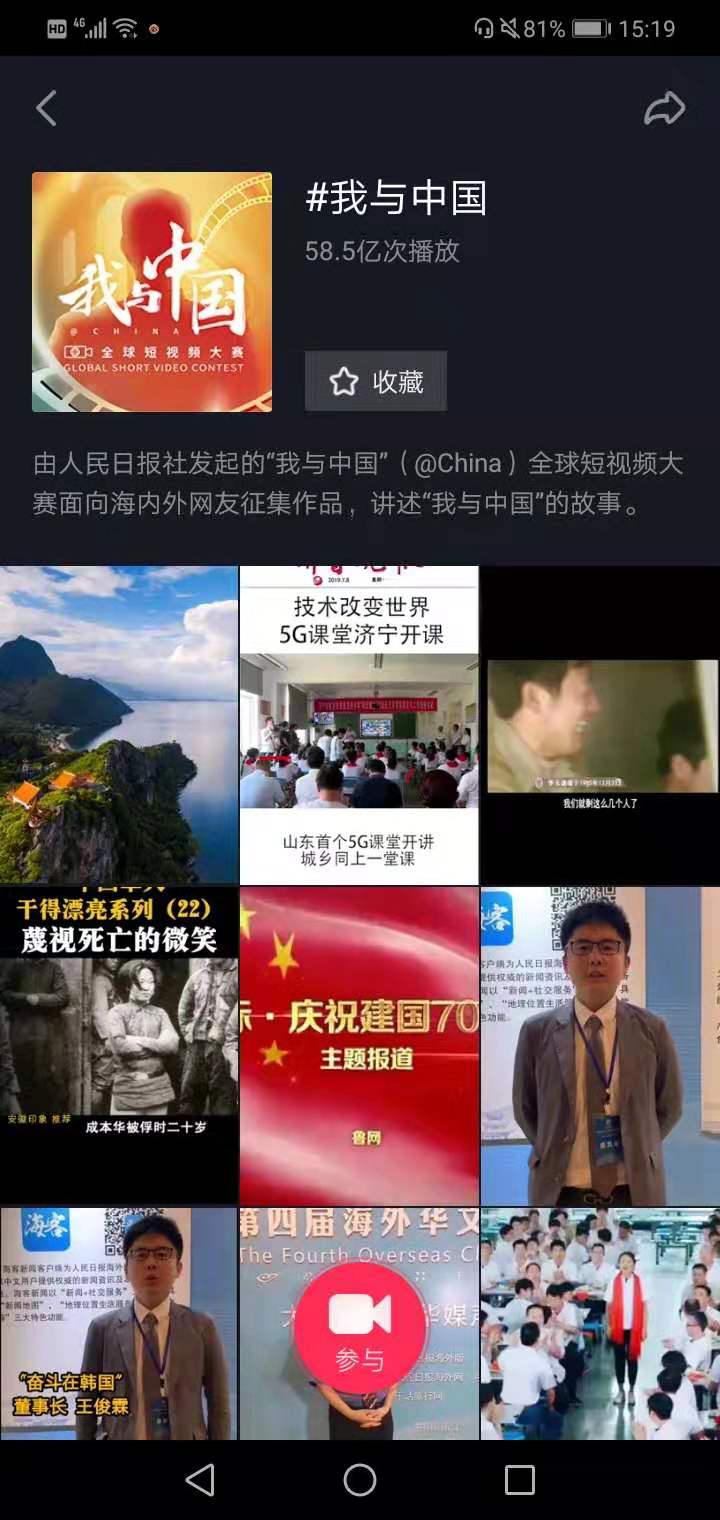Play the video captioned 我们就剩这么几个人了
Viewport: 720px width, 1520px height.
click(600, 725)
